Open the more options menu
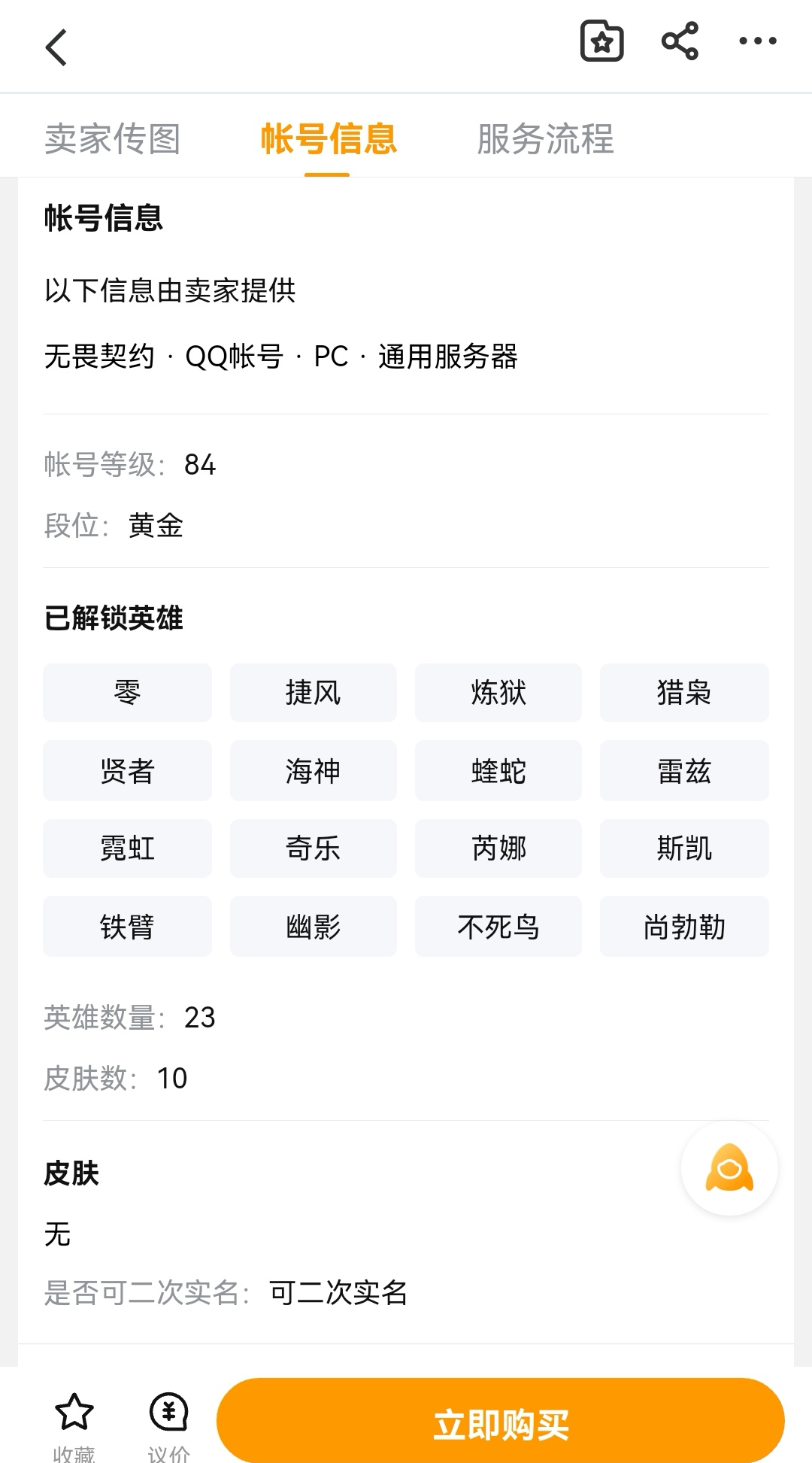 click(757, 41)
